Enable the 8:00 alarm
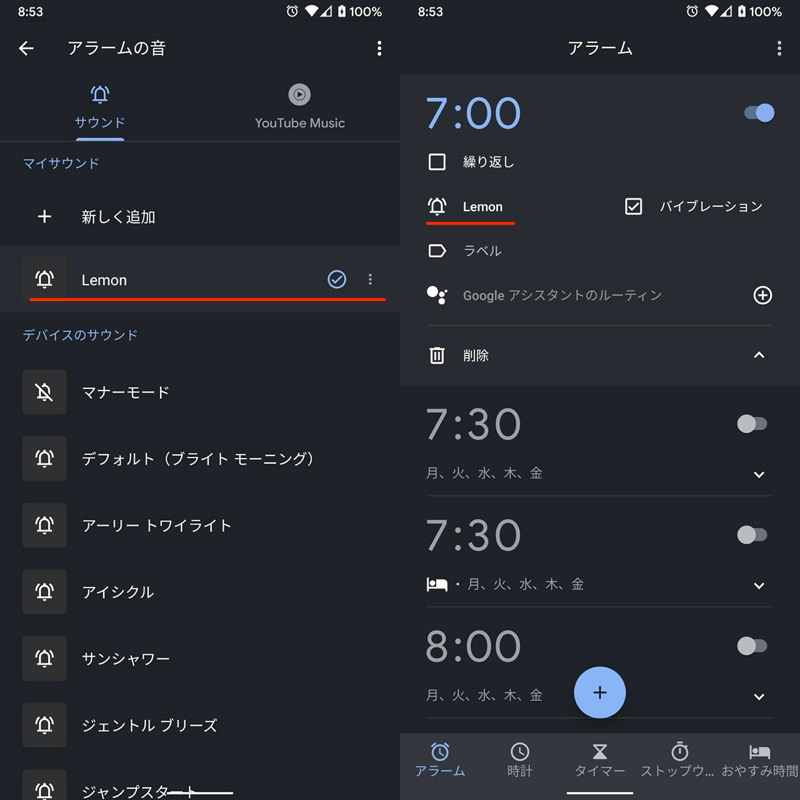Viewport: 800px width, 800px height. tap(752, 646)
